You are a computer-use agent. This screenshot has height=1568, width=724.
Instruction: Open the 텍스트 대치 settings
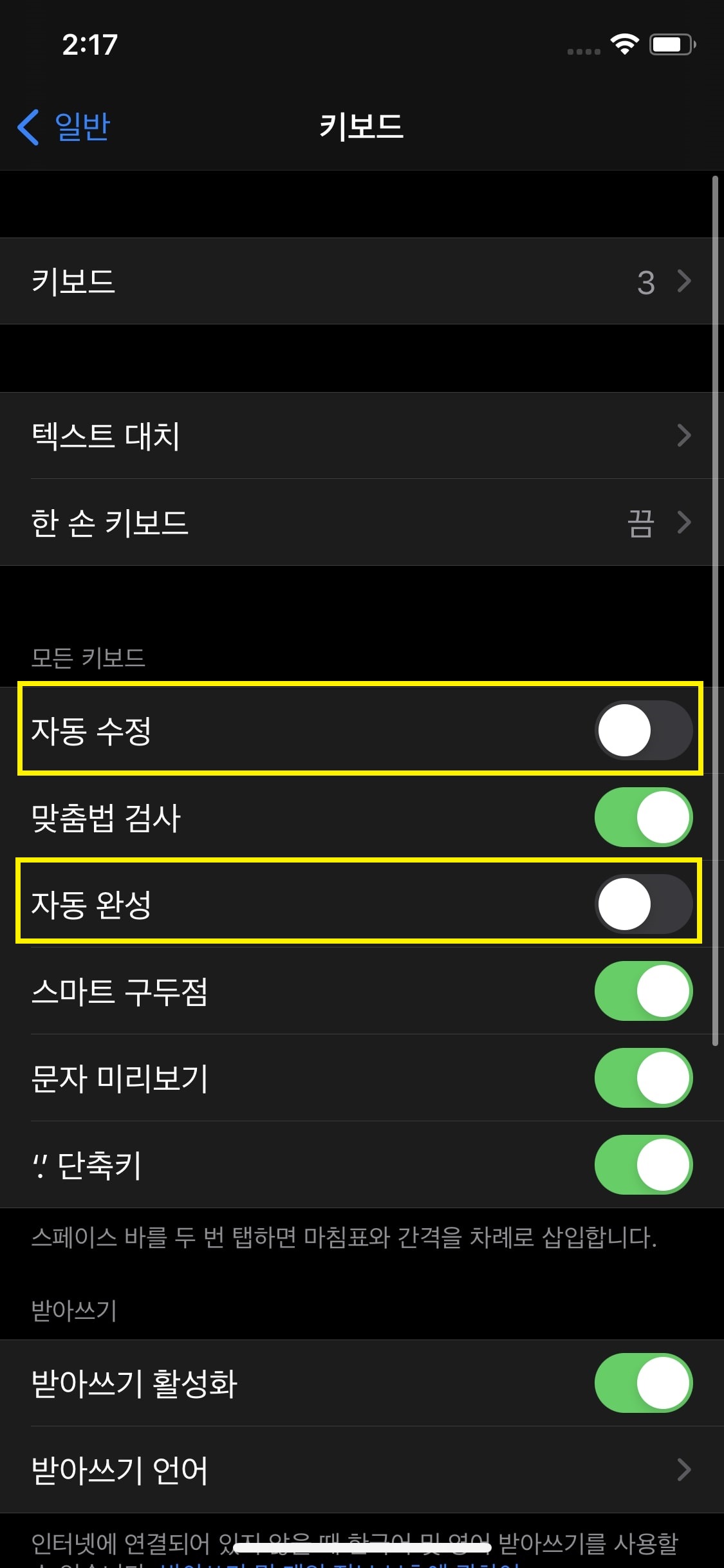click(362, 435)
